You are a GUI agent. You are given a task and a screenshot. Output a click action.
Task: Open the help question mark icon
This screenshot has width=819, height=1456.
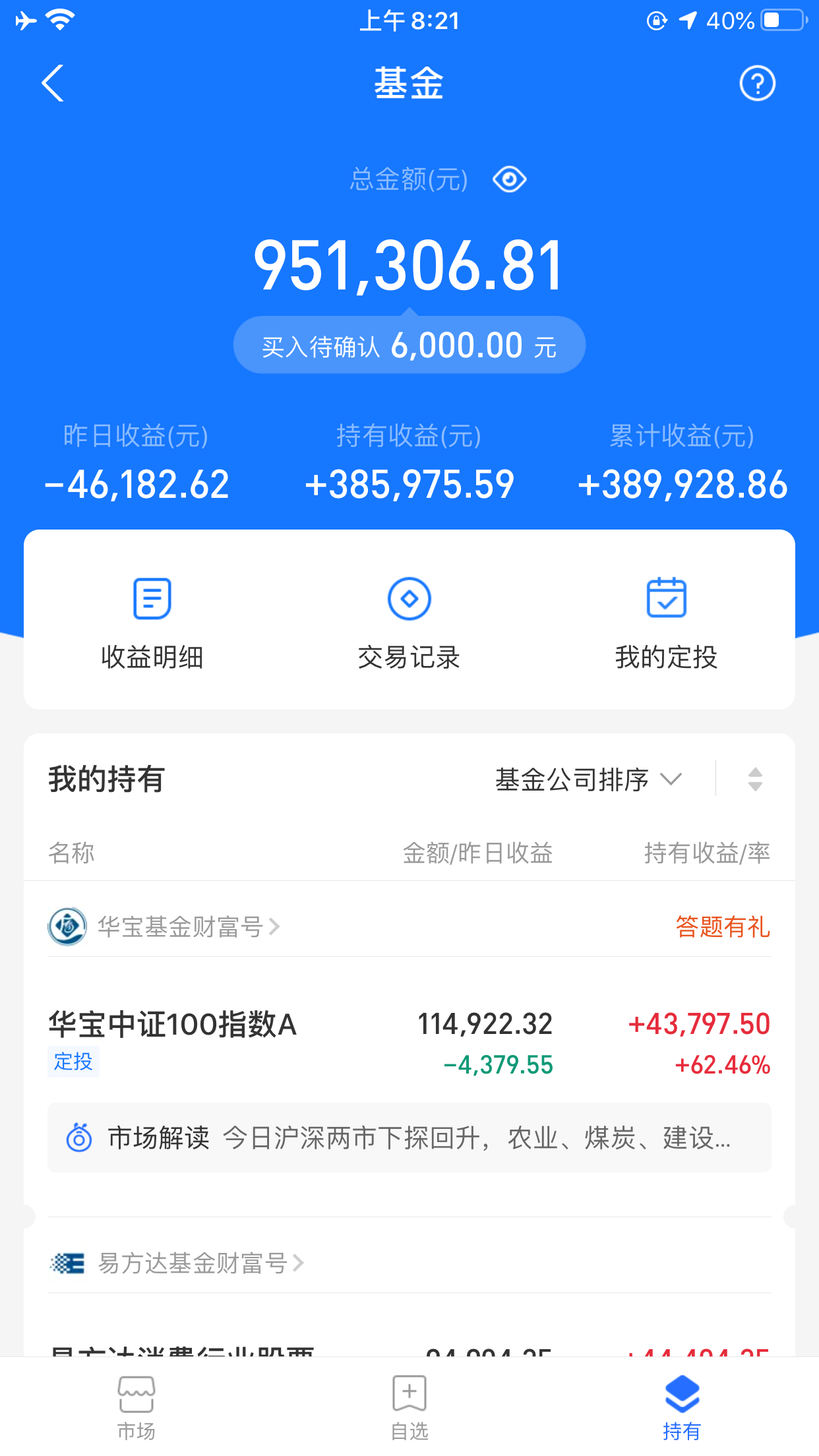[757, 83]
